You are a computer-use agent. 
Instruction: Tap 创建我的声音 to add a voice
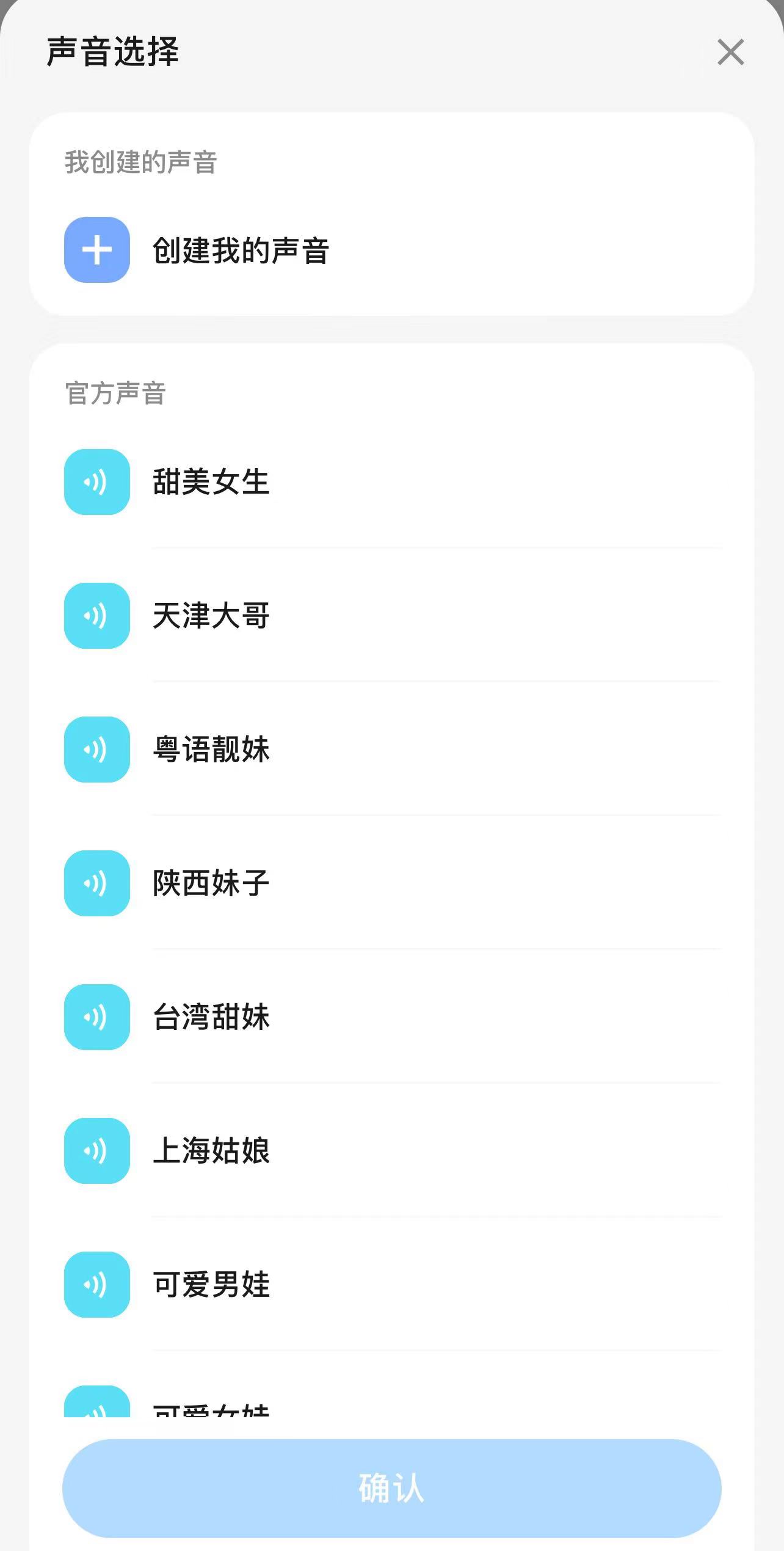point(240,250)
